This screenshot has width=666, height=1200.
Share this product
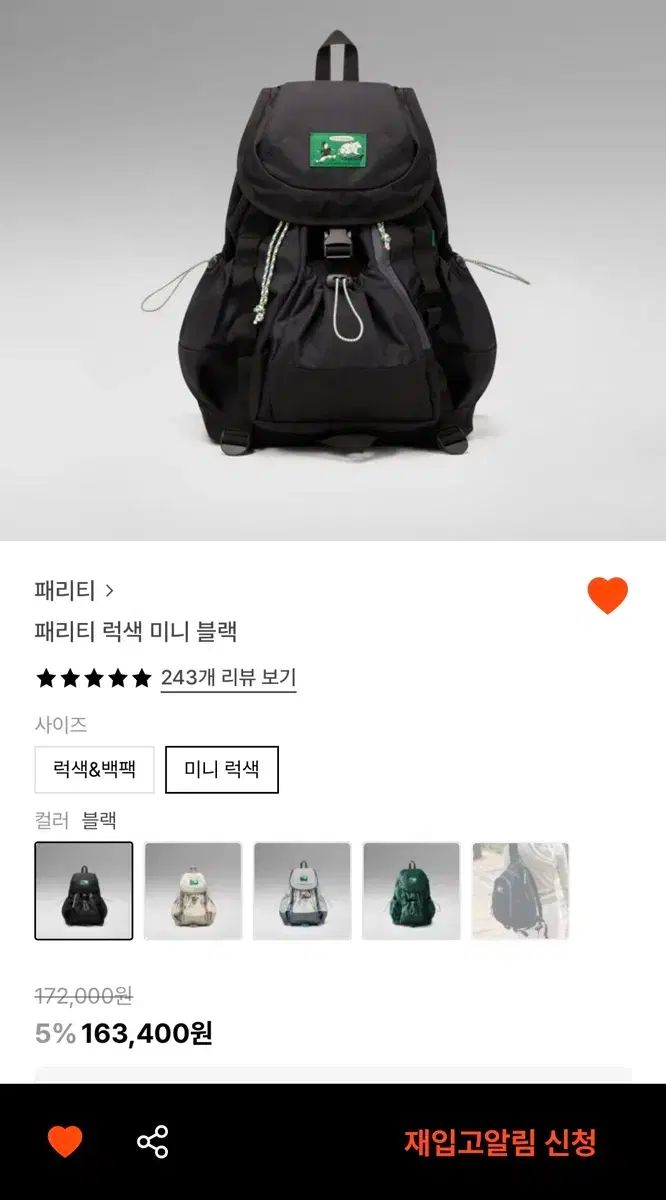[x=152, y=1141]
